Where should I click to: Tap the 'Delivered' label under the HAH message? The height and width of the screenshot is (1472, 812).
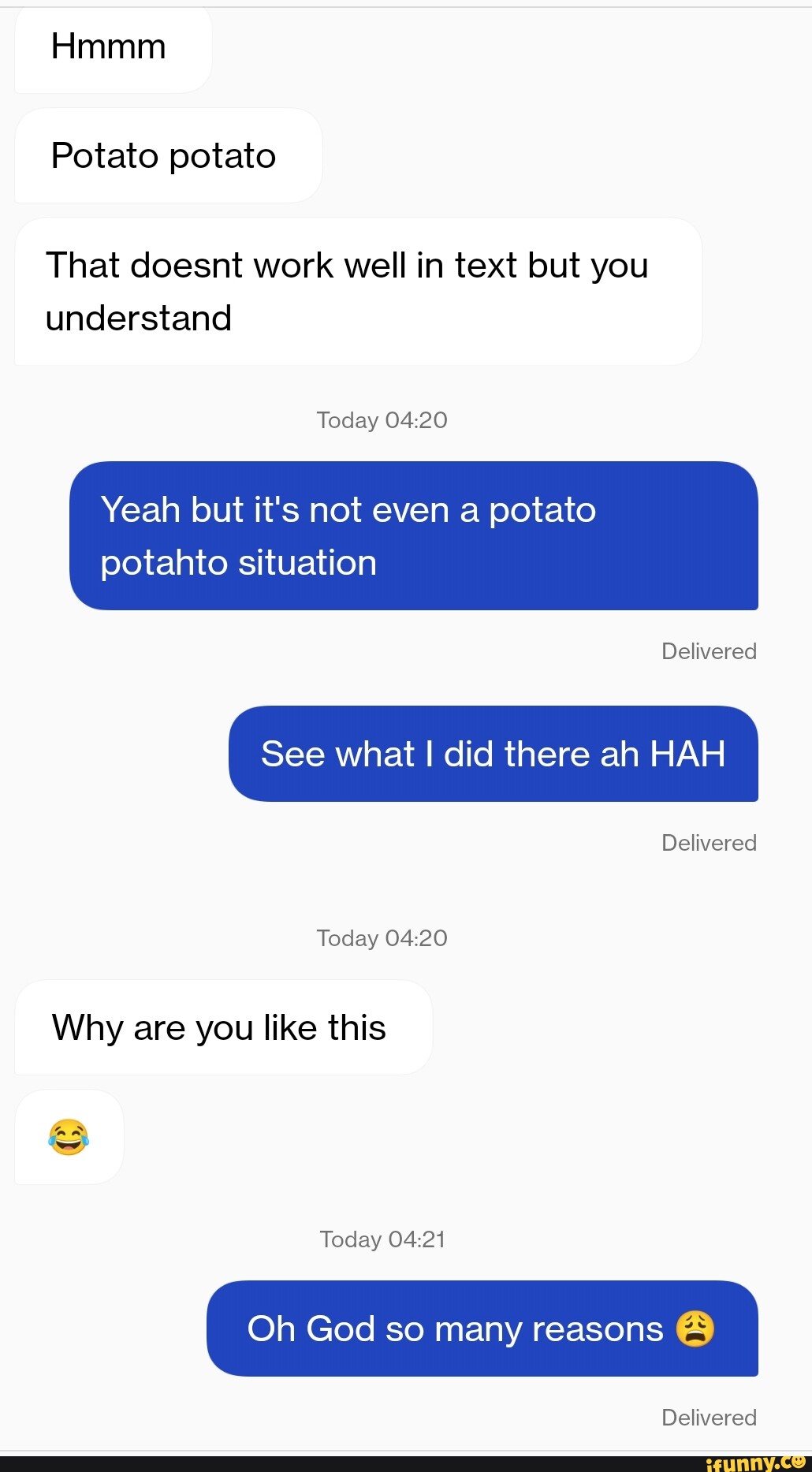click(x=708, y=842)
